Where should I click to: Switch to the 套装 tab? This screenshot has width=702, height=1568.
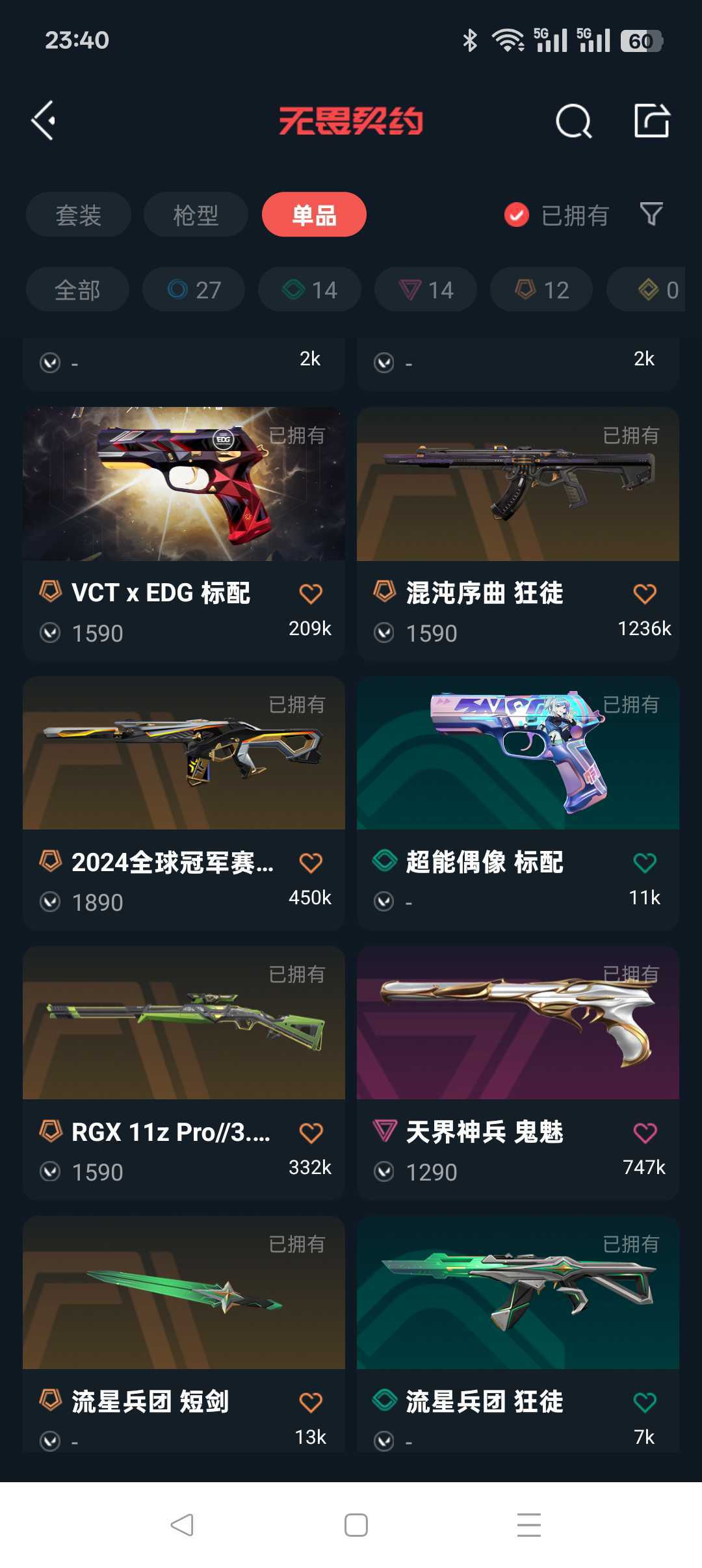(x=79, y=215)
